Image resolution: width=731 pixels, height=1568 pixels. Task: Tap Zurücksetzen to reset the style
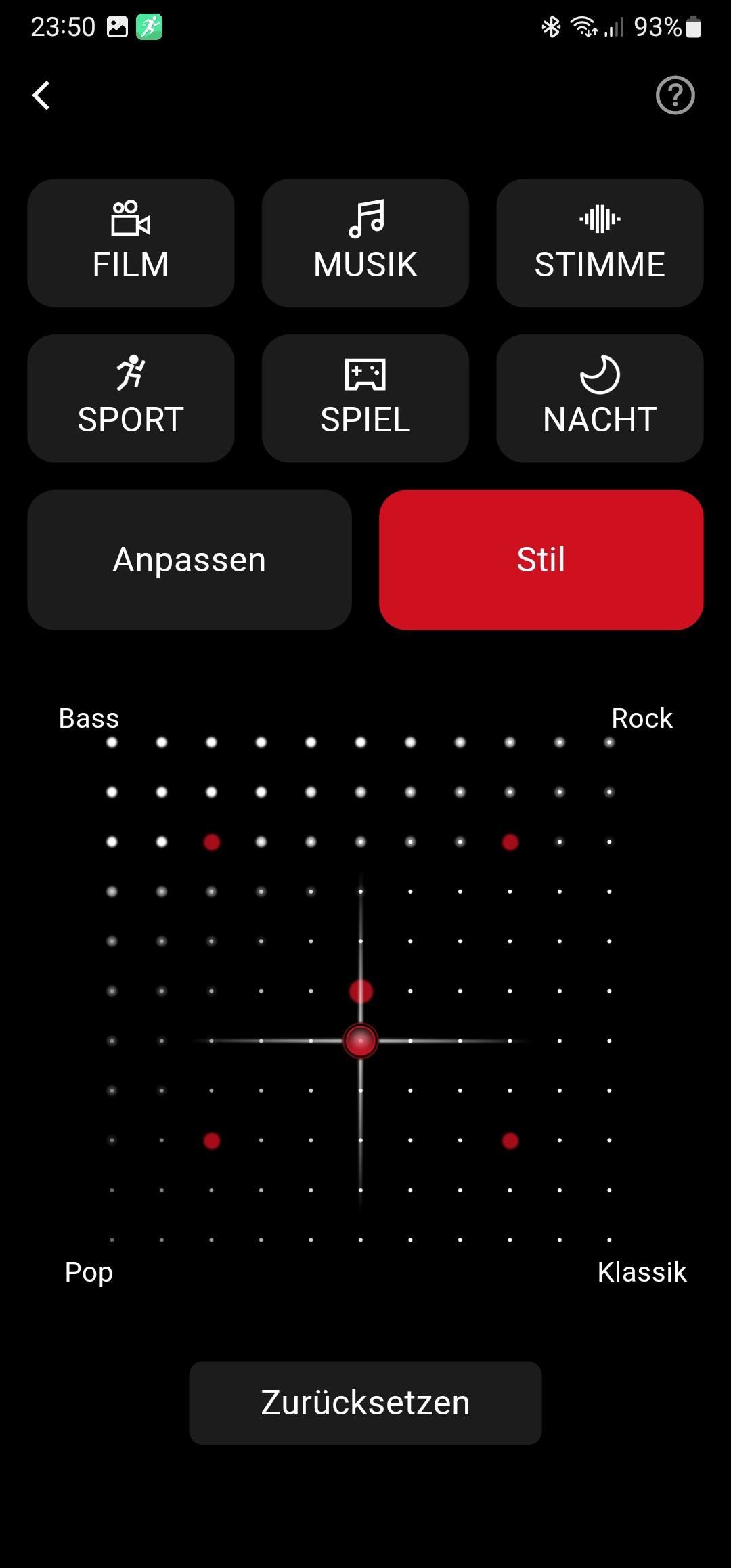365,1403
